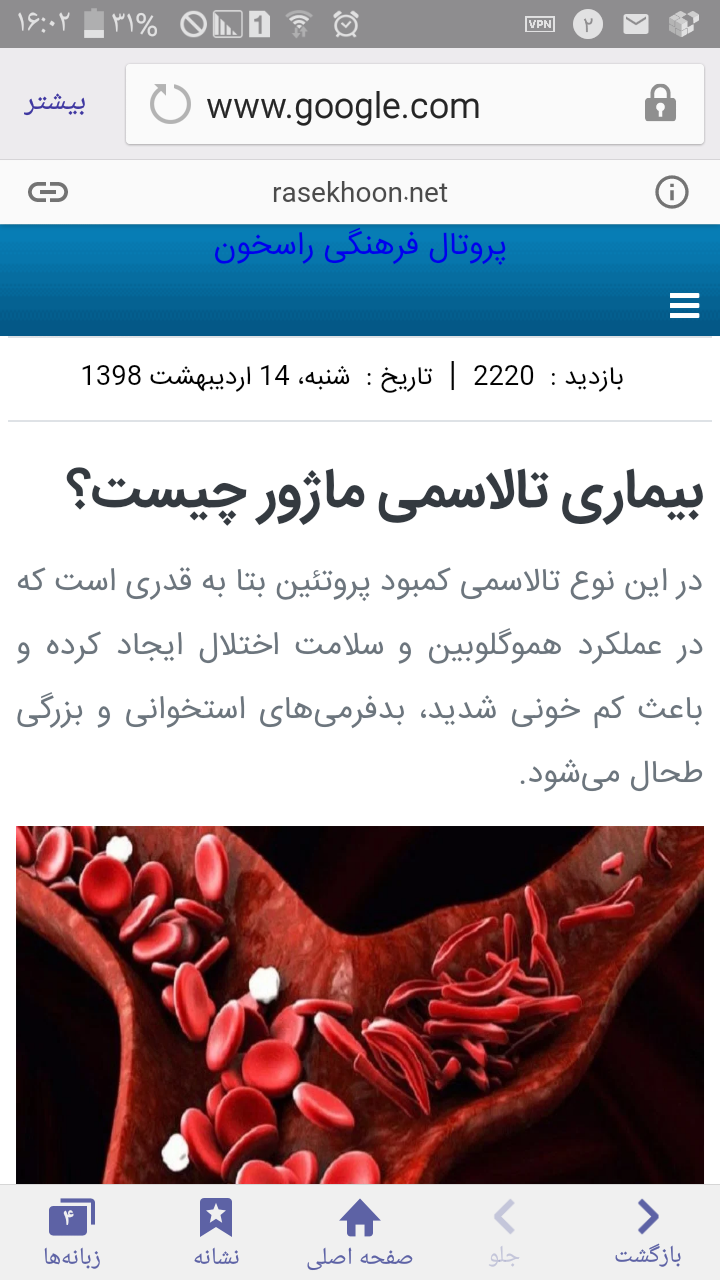Tap the chain link icon
Screen dimensions: 720x1280
(x=48, y=192)
